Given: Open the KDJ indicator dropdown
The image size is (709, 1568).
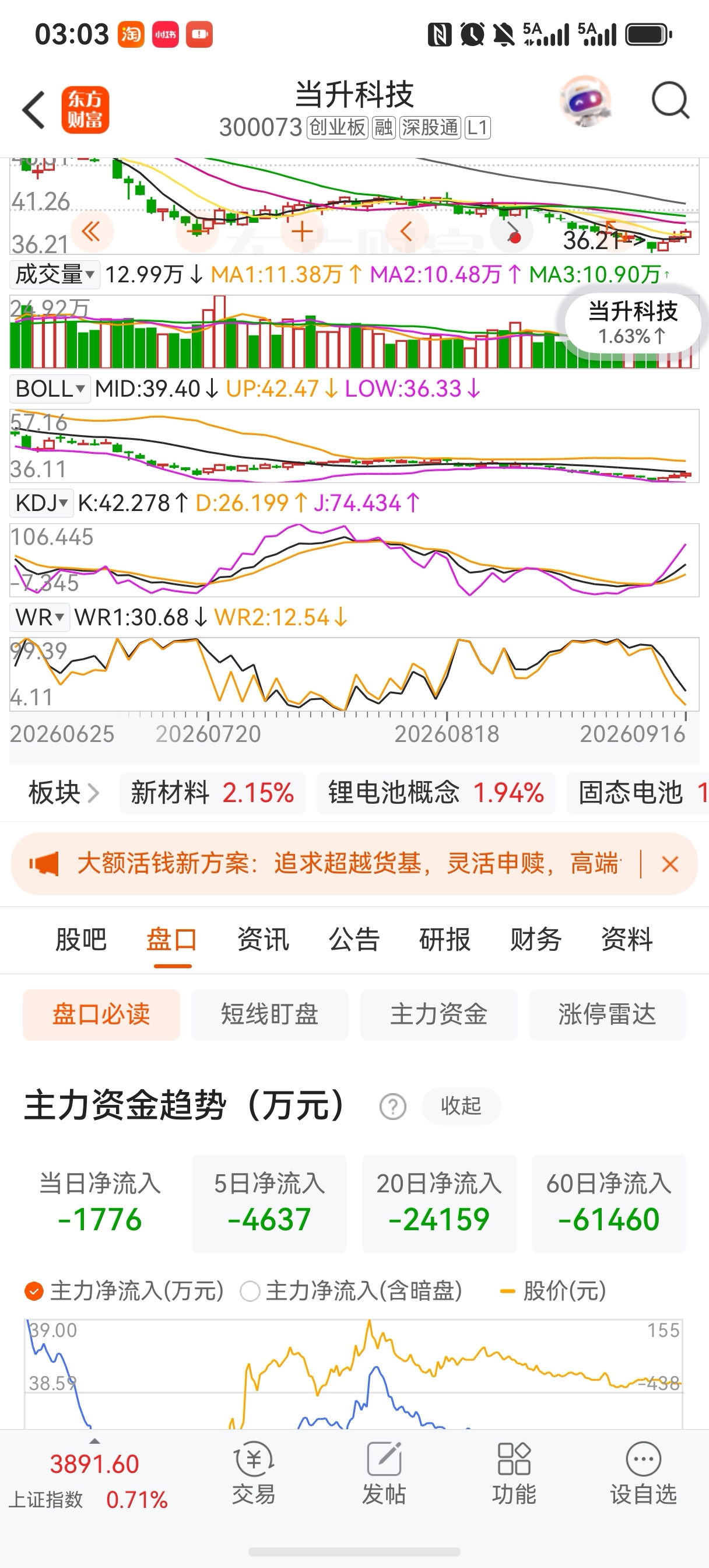Looking at the screenshot, I should [x=41, y=503].
